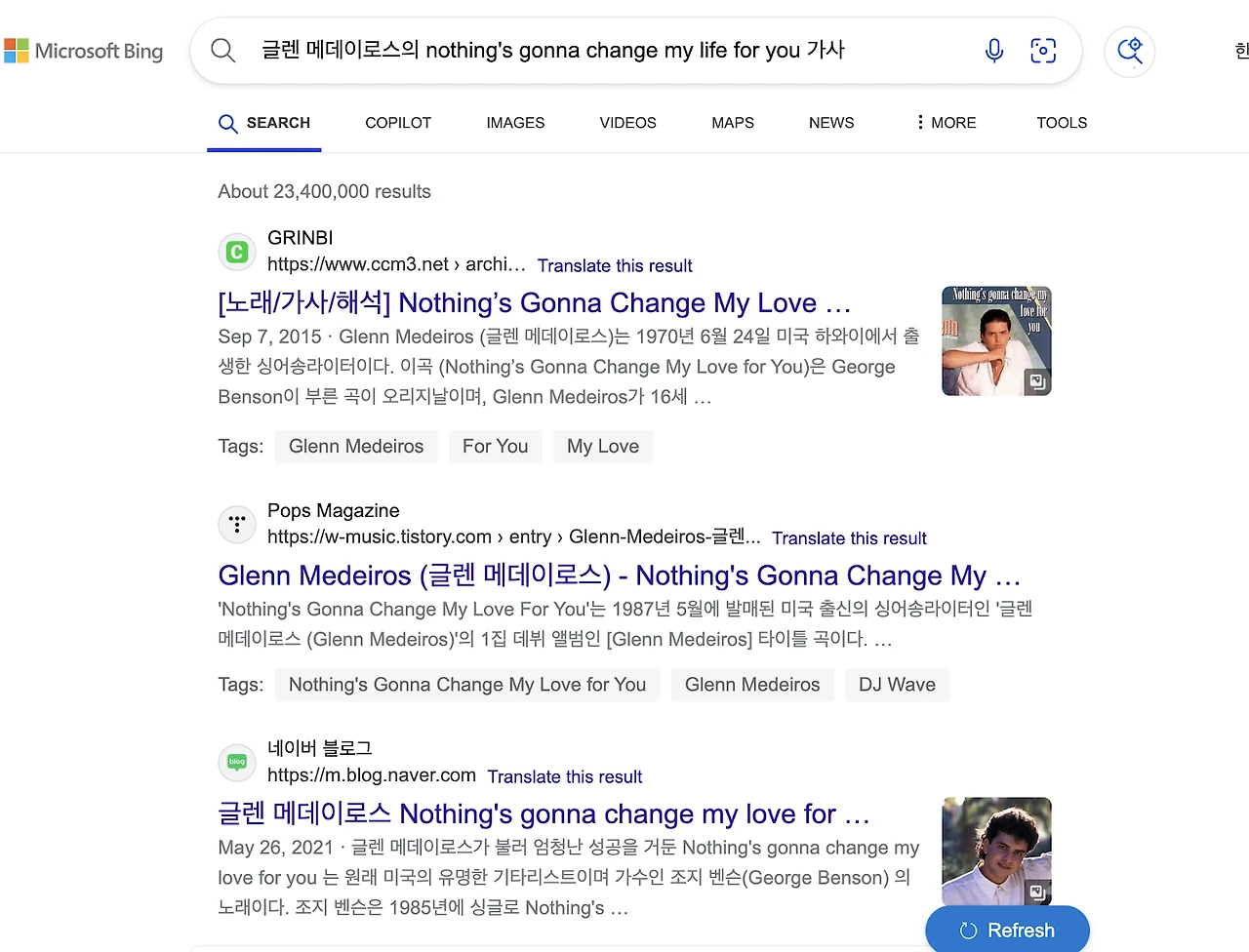
Task: Start voice search with the microphone
Action: click(x=993, y=51)
